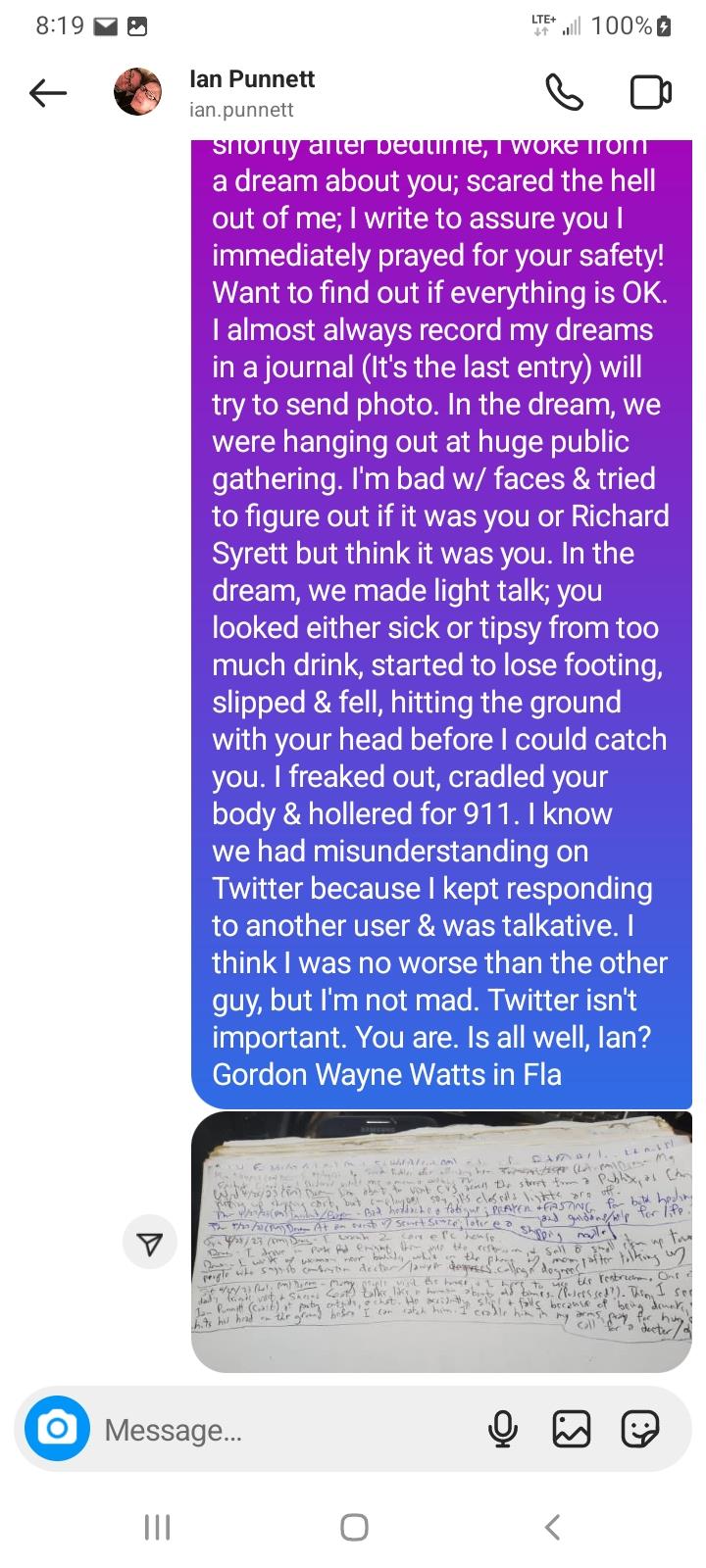The height and width of the screenshot is (1568, 706).
Task: Open the camera to send a photo
Action: [x=58, y=1430]
